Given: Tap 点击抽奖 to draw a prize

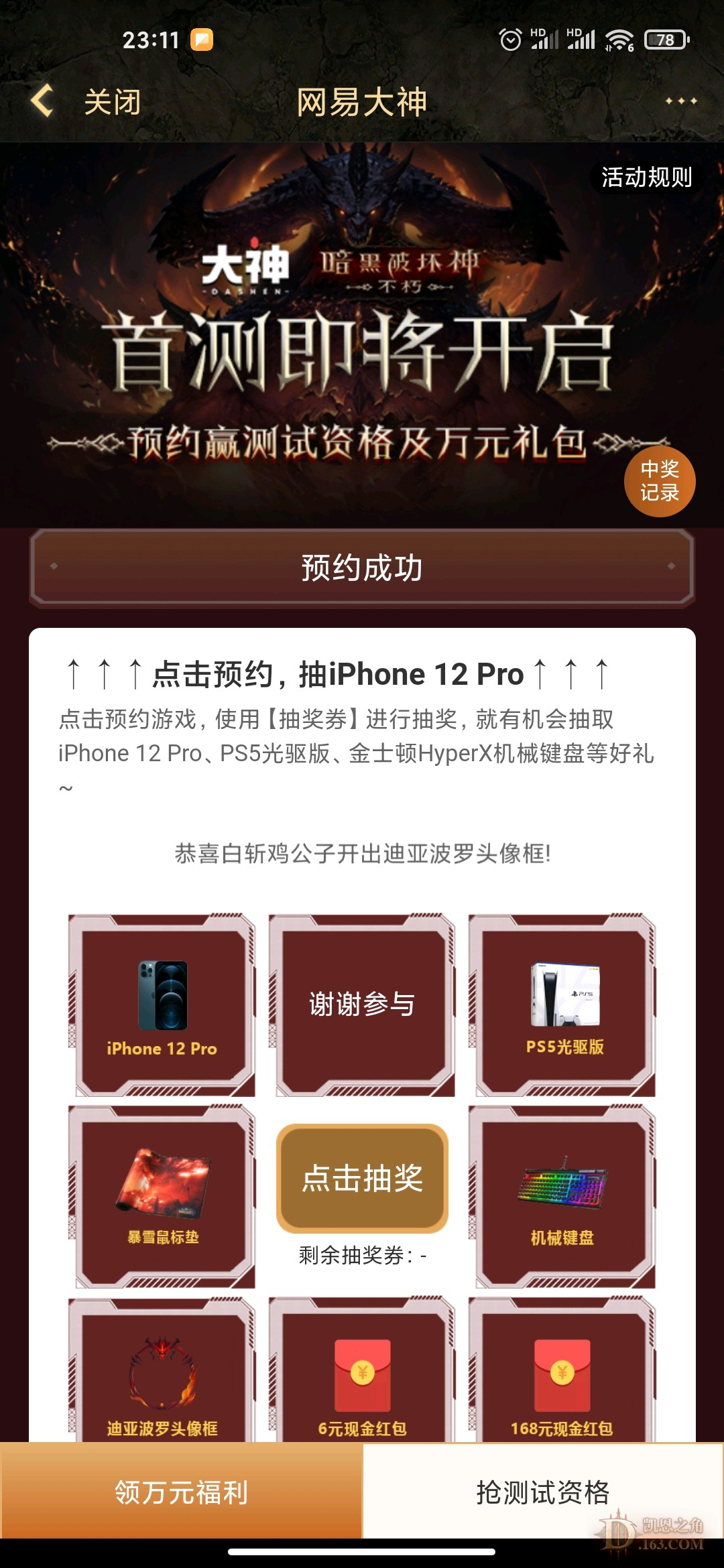Looking at the screenshot, I should [x=362, y=1178].
